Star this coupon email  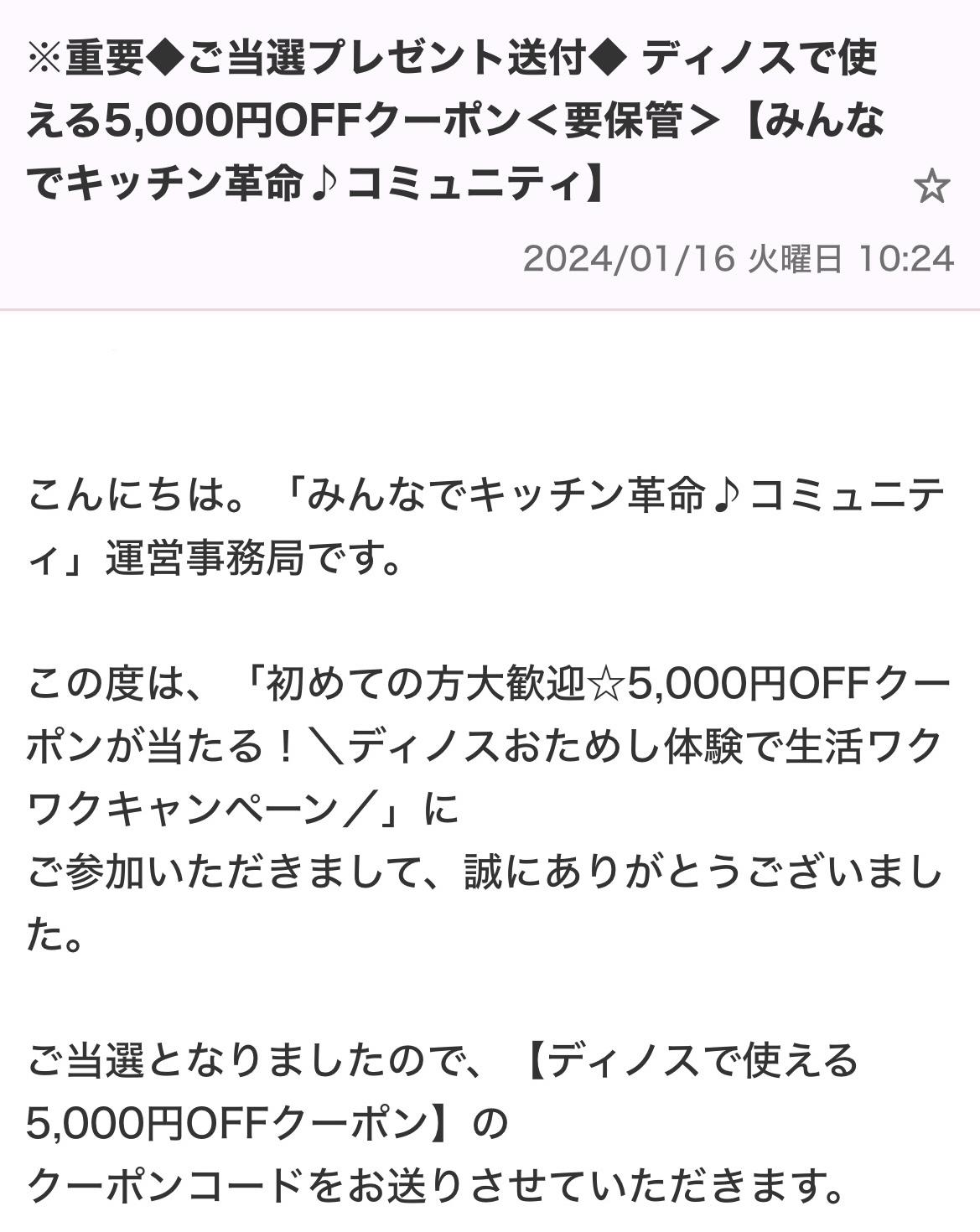(x=931, y=186)
